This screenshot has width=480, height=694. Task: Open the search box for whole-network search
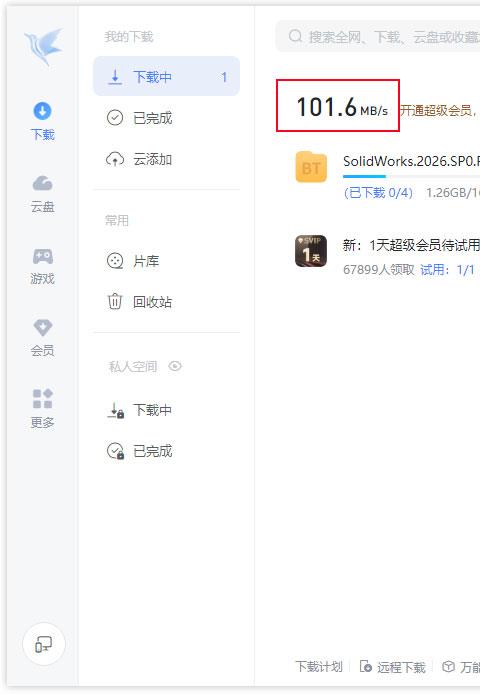click(378, 36)
